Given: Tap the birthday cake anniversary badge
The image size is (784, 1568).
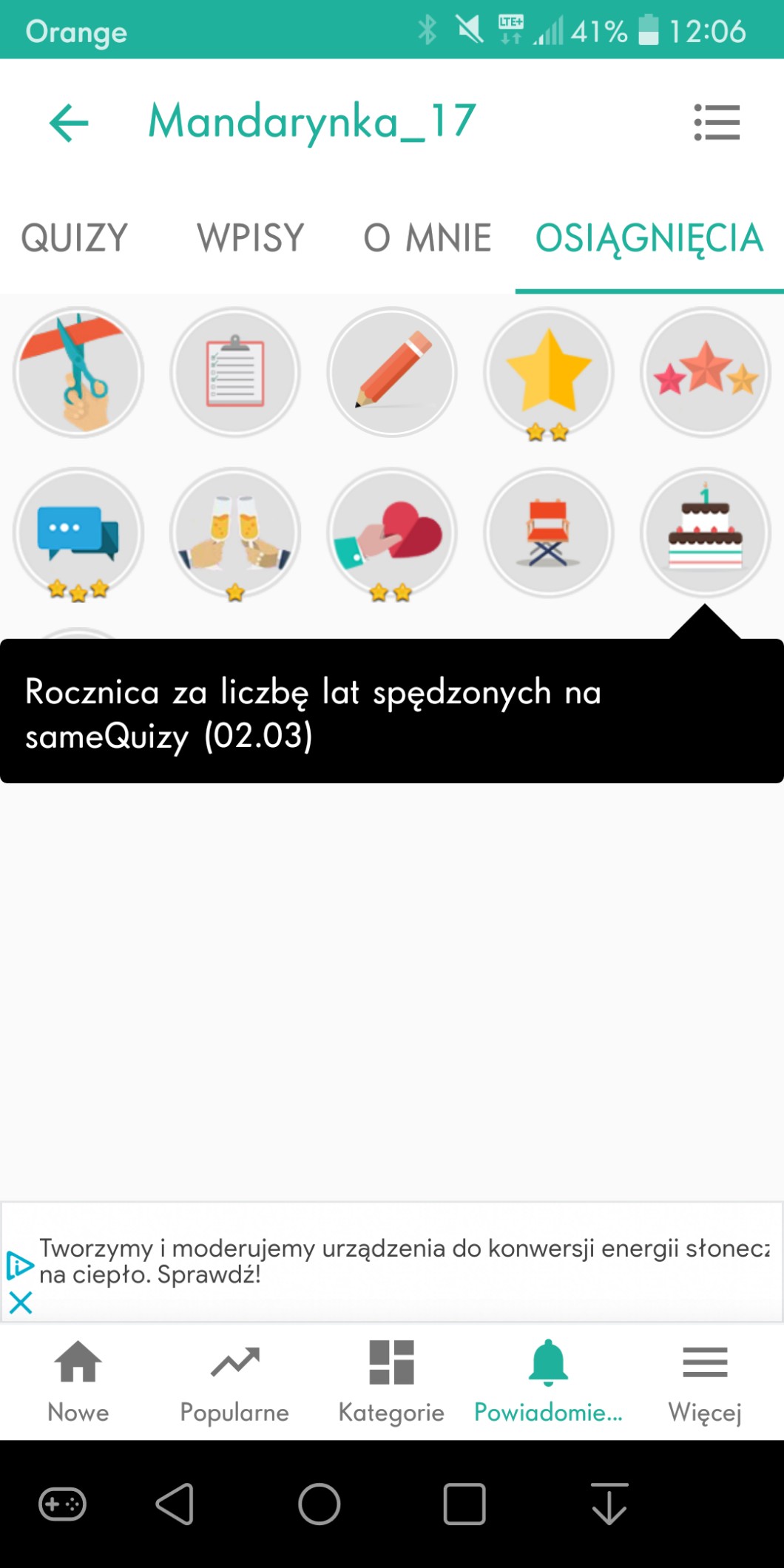Looking at the screenshot, I should pos(706,533).
